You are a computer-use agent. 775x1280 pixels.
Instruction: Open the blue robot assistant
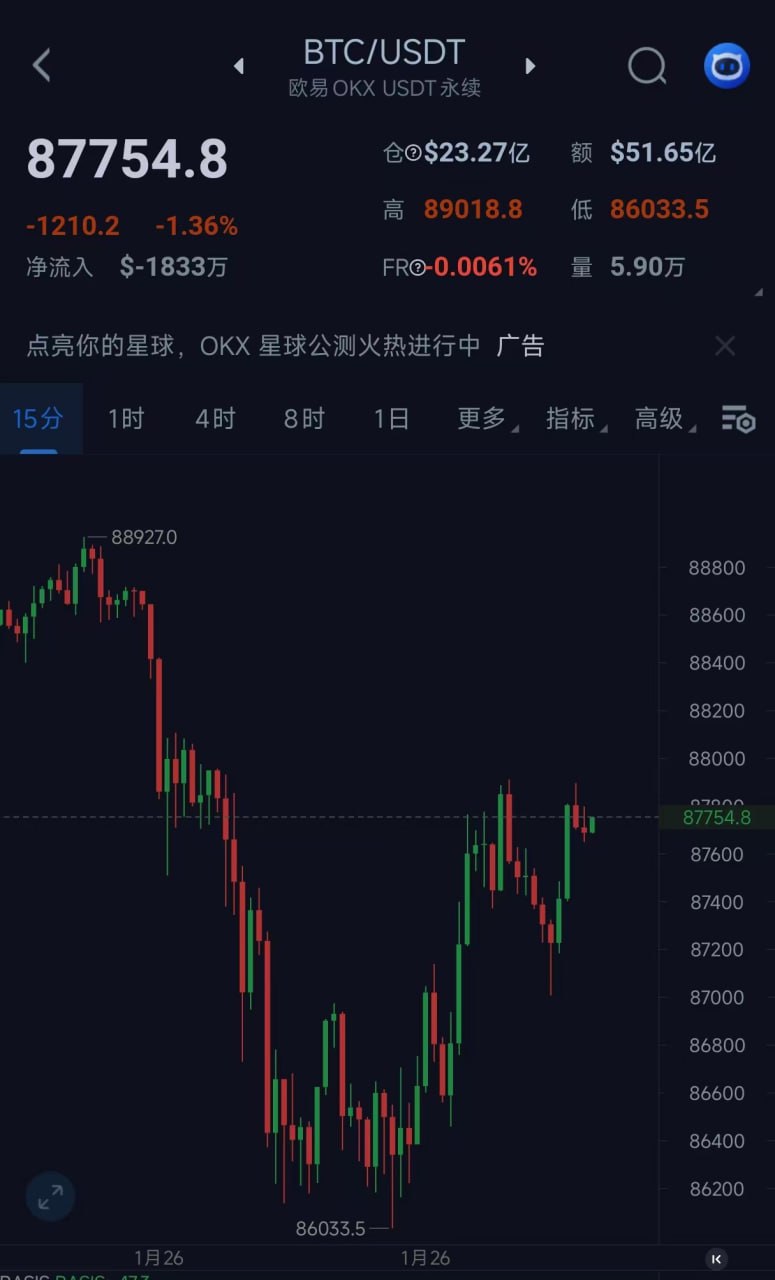pos(726,66)
